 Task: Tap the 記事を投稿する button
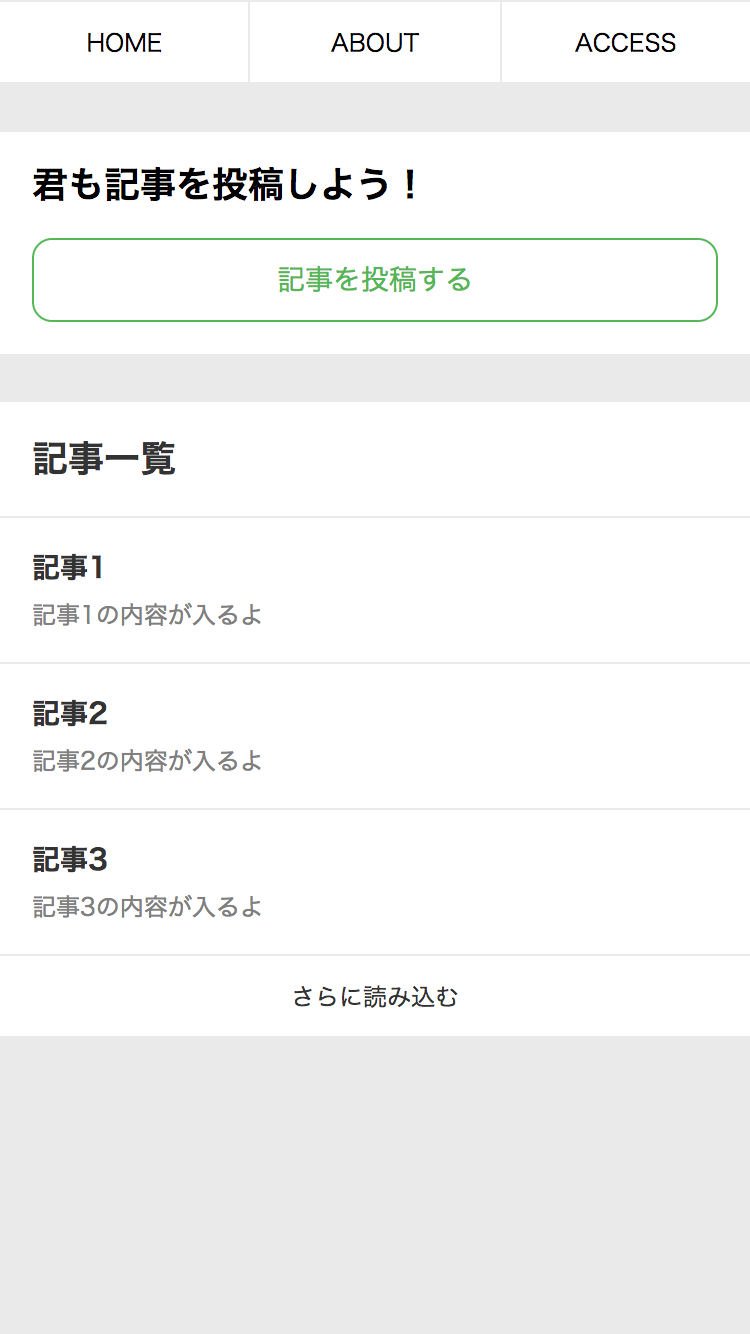(x=375, y=280)
